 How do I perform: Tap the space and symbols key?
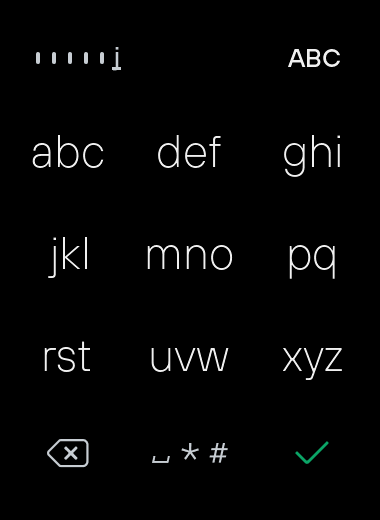coord(190,453)
